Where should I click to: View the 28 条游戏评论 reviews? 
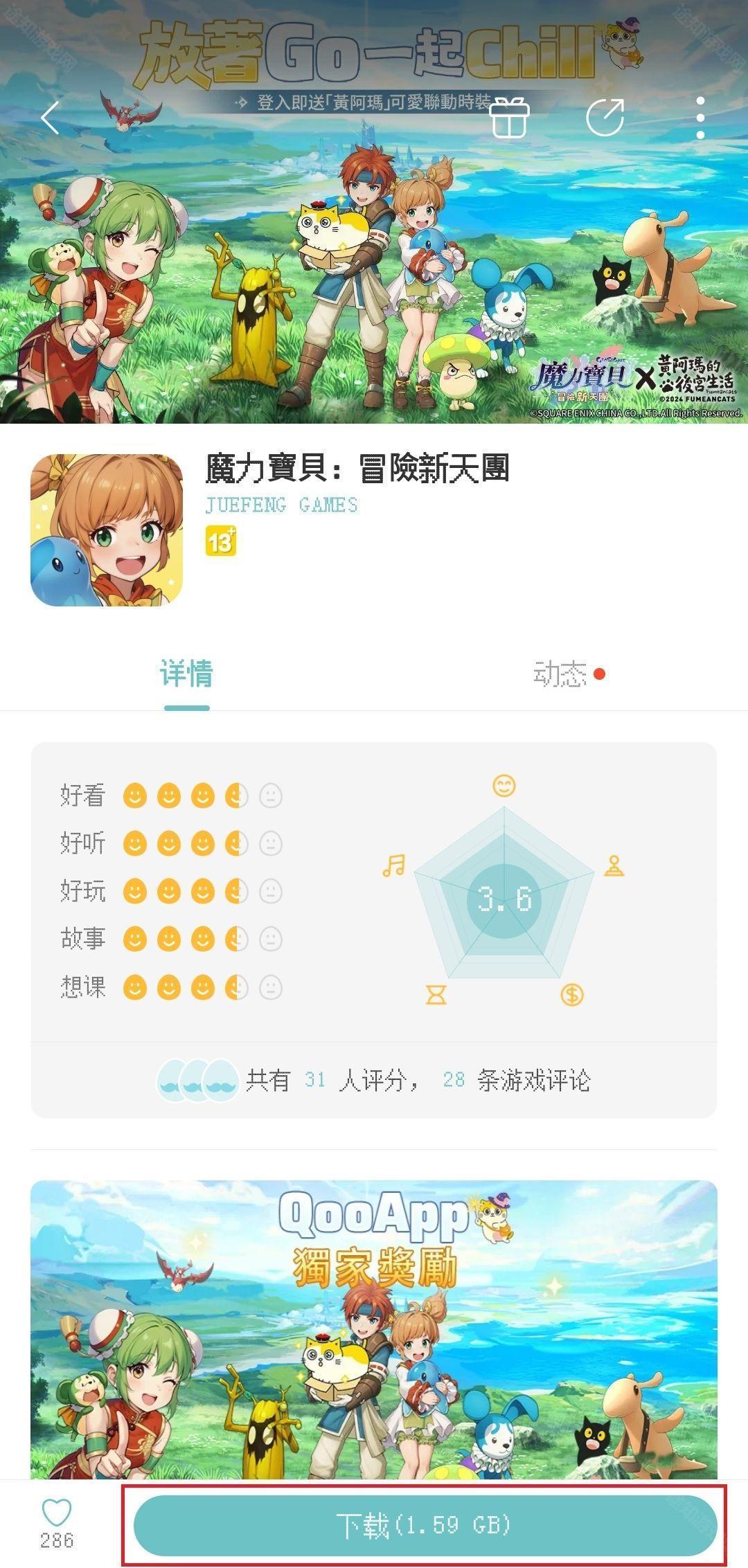tap(517, 1079)
